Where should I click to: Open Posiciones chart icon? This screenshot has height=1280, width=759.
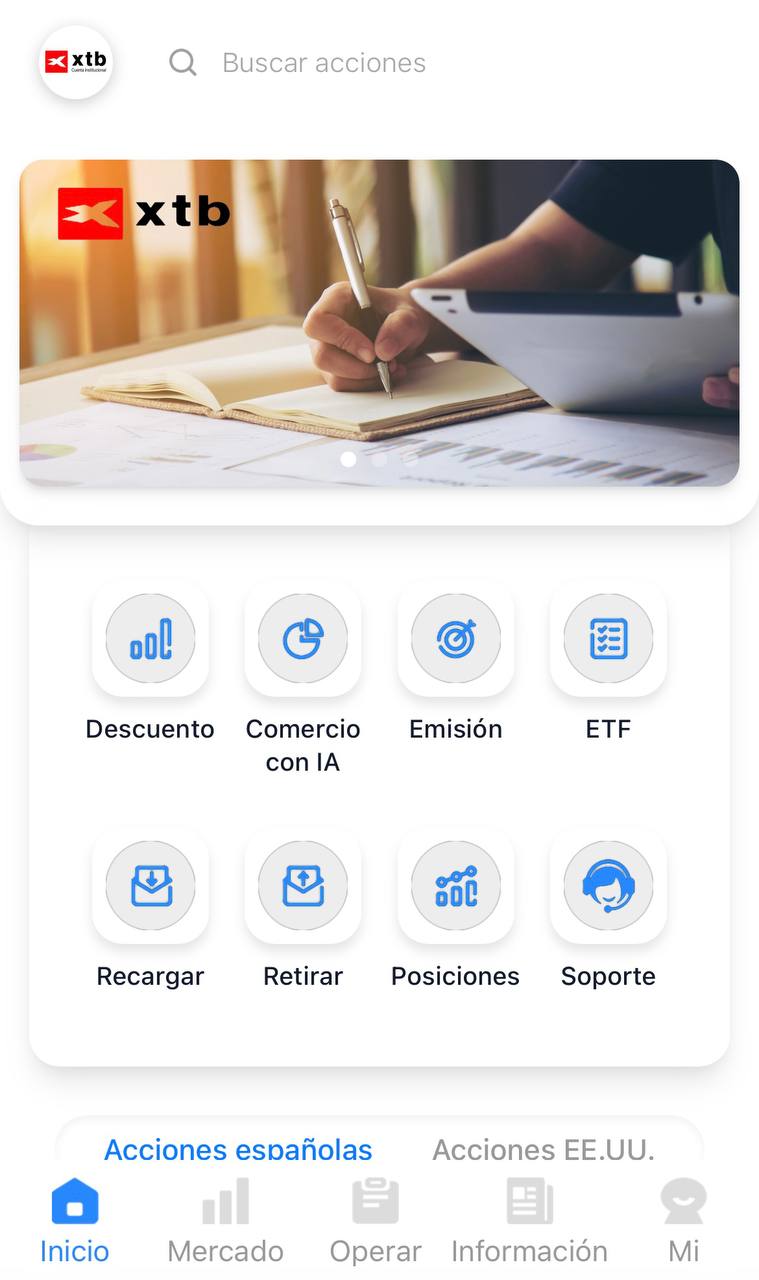[456, 886]
